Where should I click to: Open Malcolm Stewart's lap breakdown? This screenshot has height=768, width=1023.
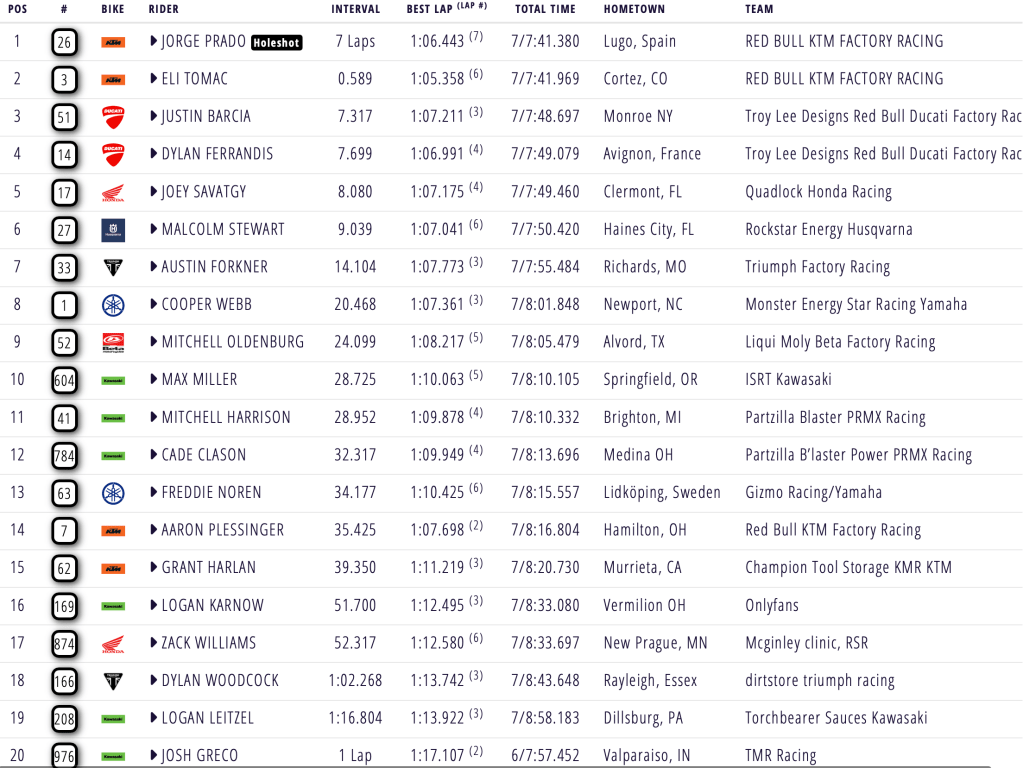click(154, 230)
